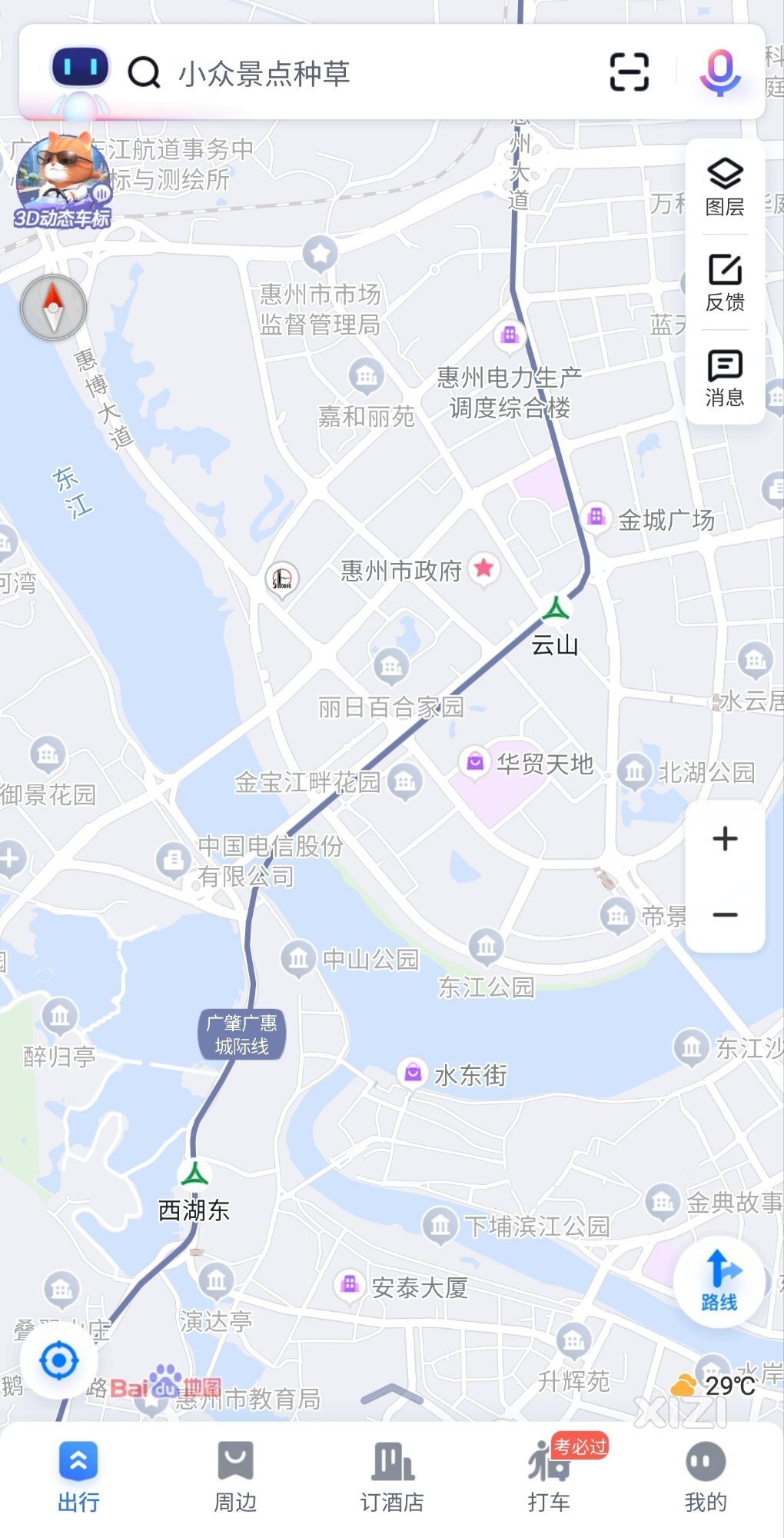Check the 29℃ weather indicator
This screenshot has height=1538, width=784.
coord(713,1386)
